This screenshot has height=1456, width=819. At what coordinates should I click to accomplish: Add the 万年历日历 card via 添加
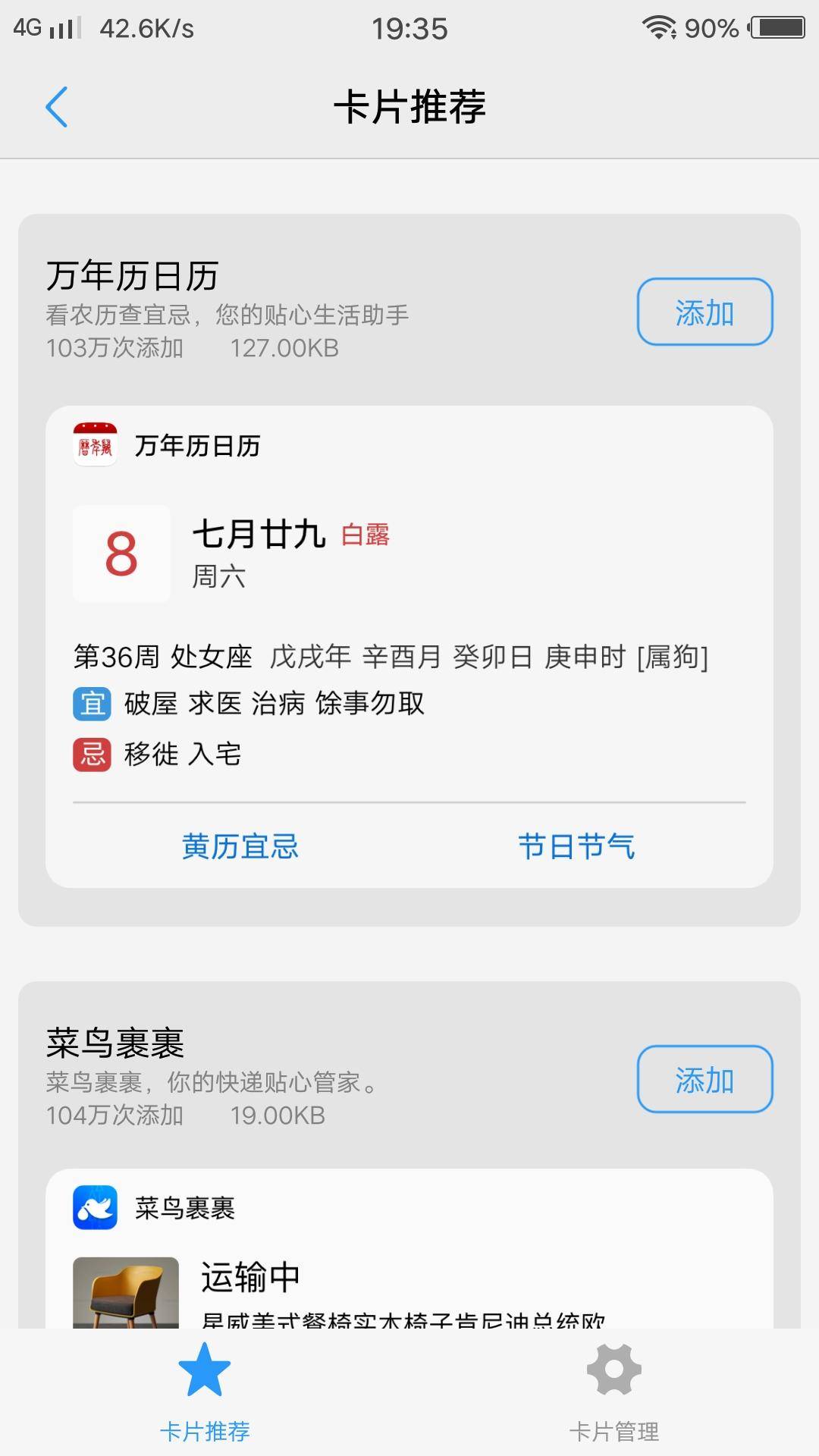point(704,311)
